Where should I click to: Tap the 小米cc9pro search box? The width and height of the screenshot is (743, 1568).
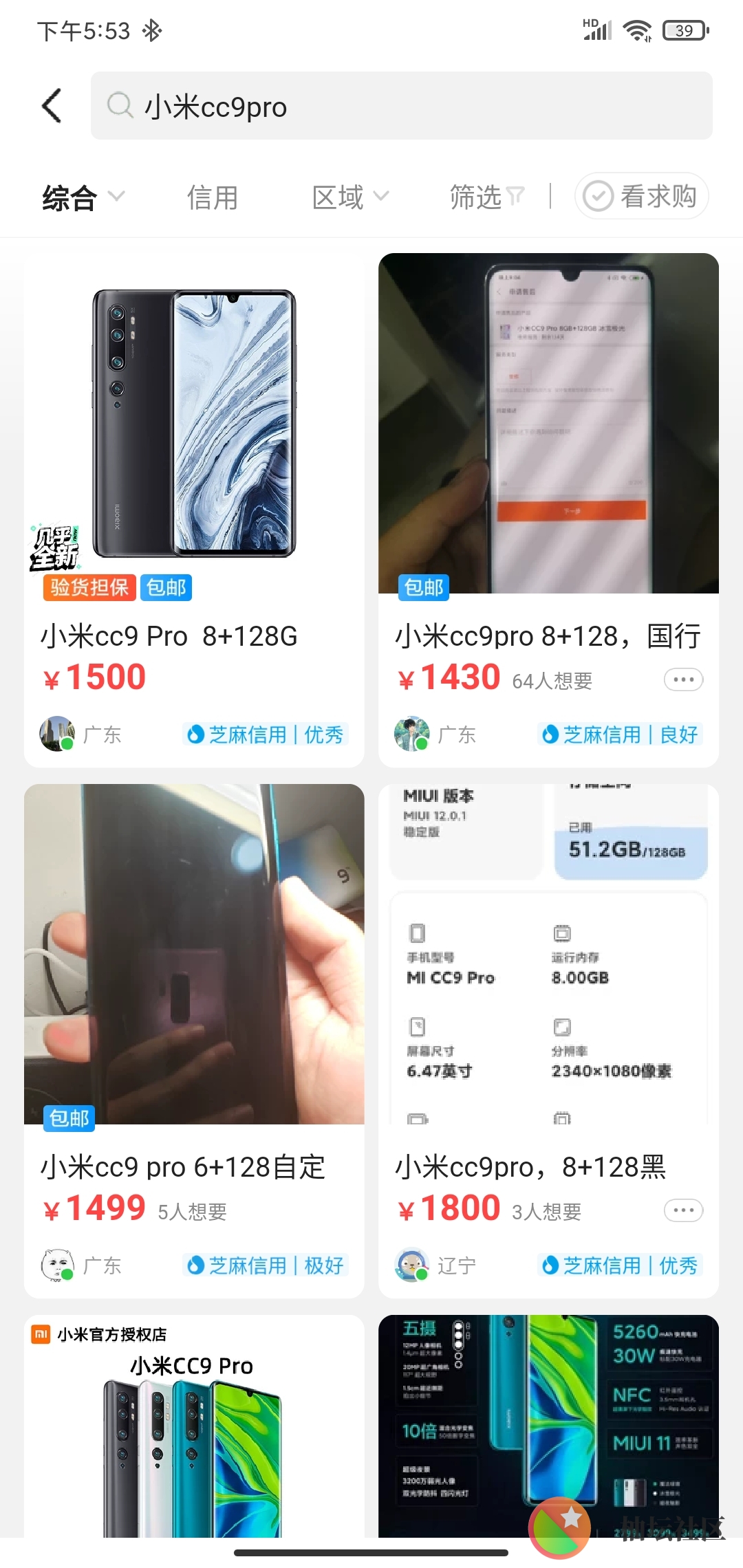click(401, 106)
